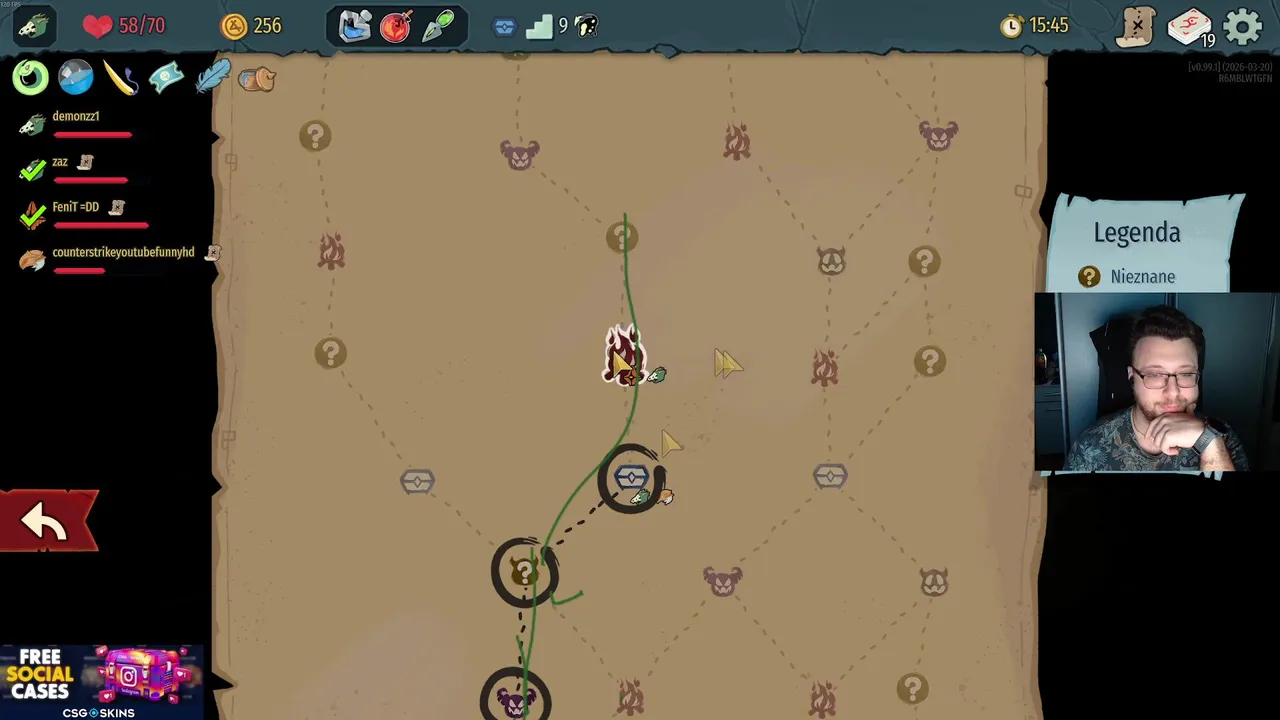
Task: View player counterstrikeyoutubefunnyhd's status
Action: 122,253
